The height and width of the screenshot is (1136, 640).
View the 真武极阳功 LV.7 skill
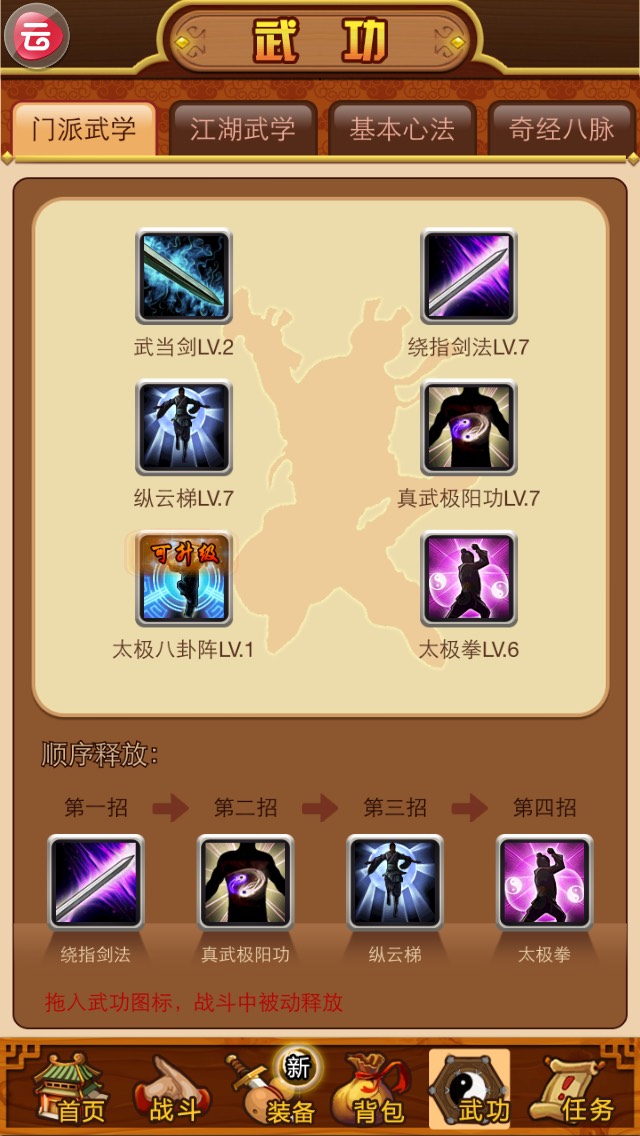coord(469,427)
